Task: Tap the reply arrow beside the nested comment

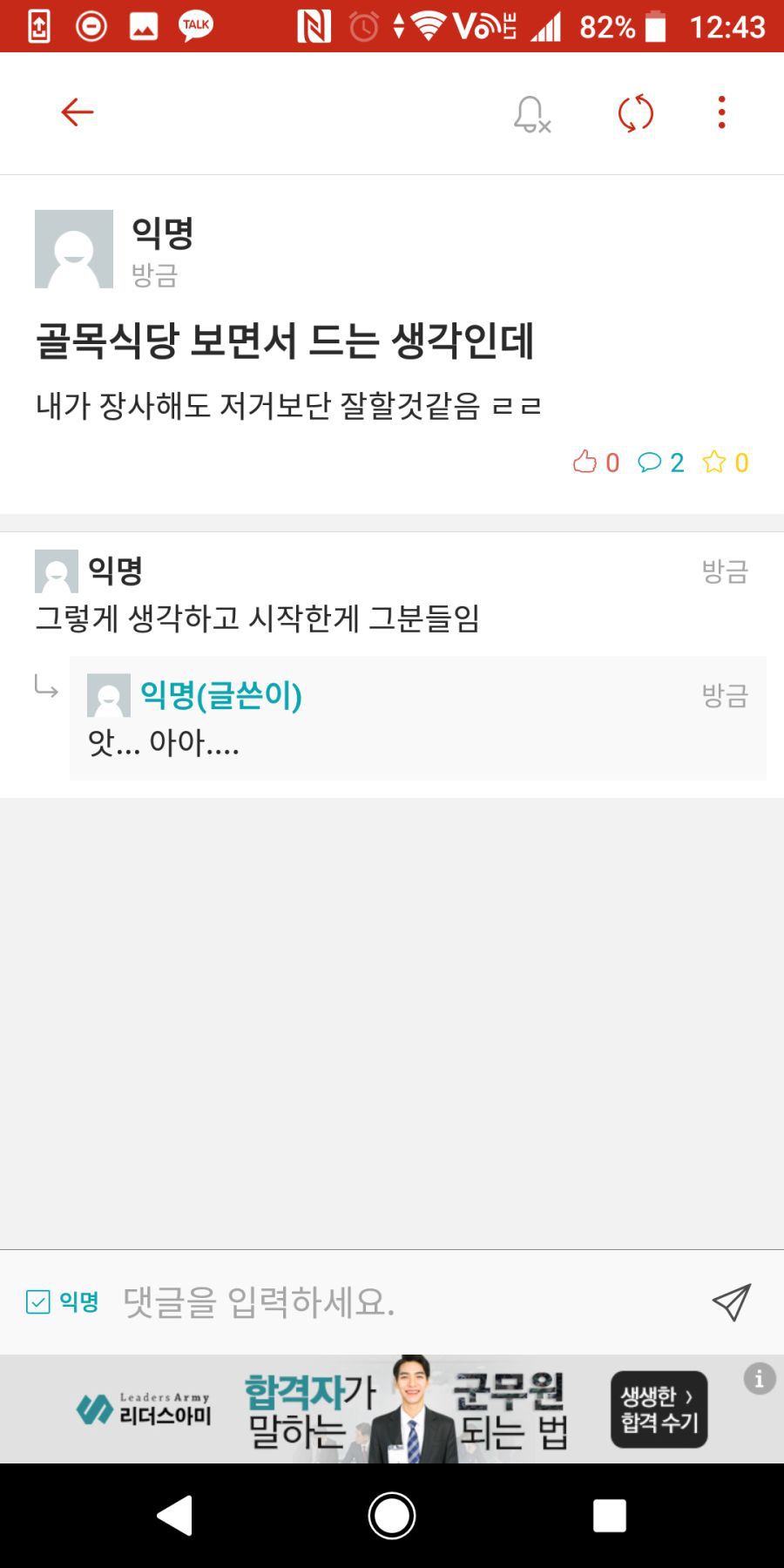Action: [x=48, y=691]
